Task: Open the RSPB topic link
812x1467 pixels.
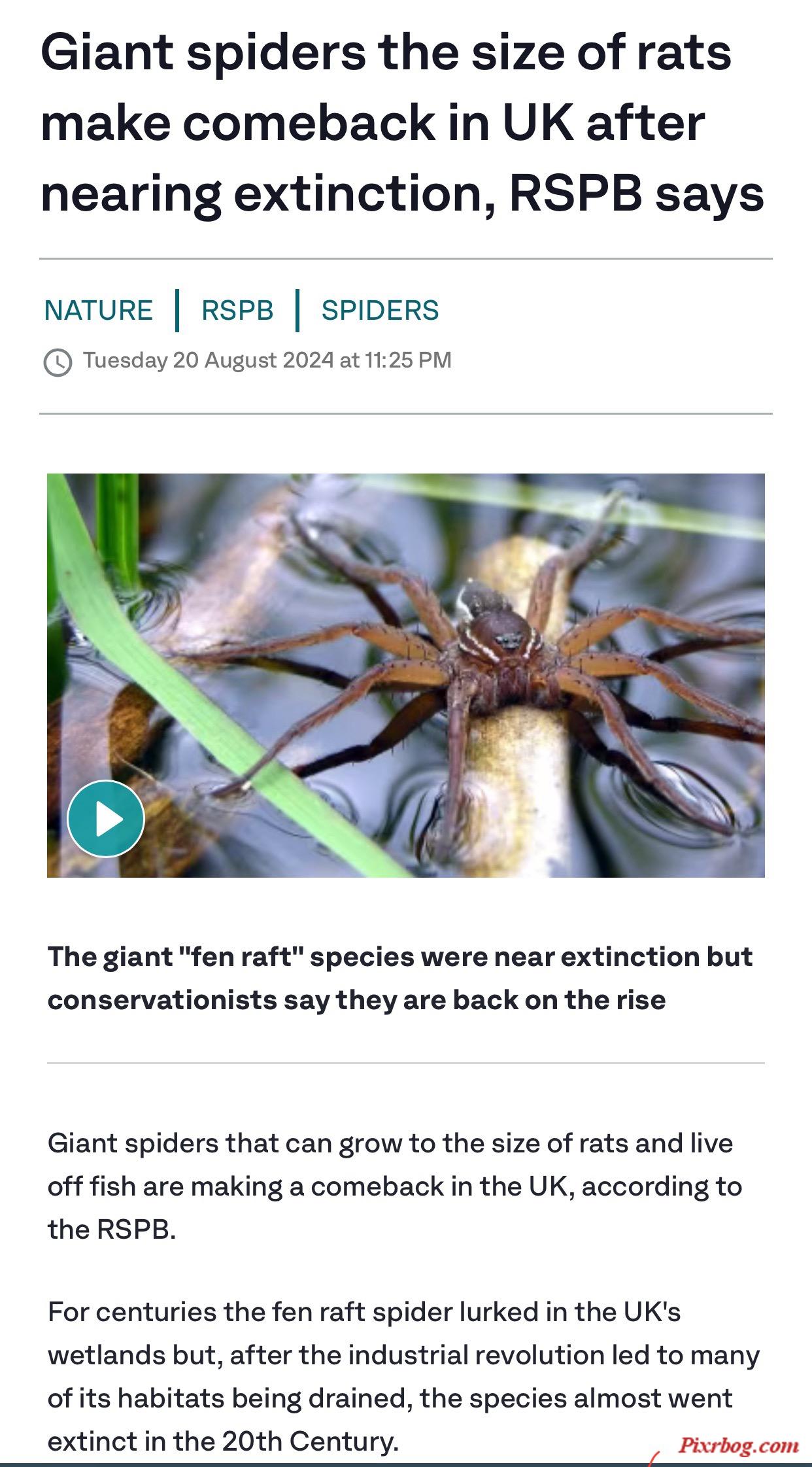Action: pos(237,310)
